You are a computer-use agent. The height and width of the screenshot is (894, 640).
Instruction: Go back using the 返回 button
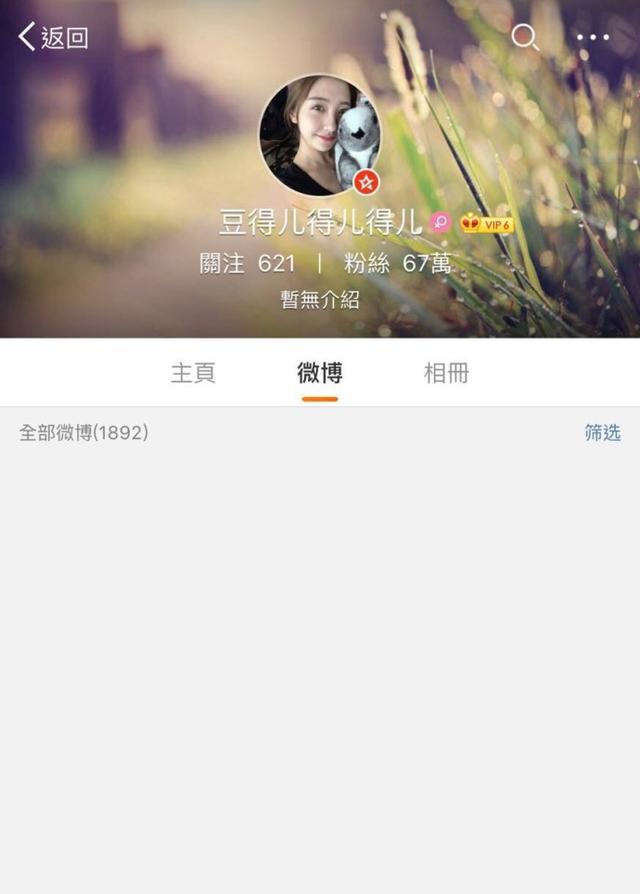[54, 38]
